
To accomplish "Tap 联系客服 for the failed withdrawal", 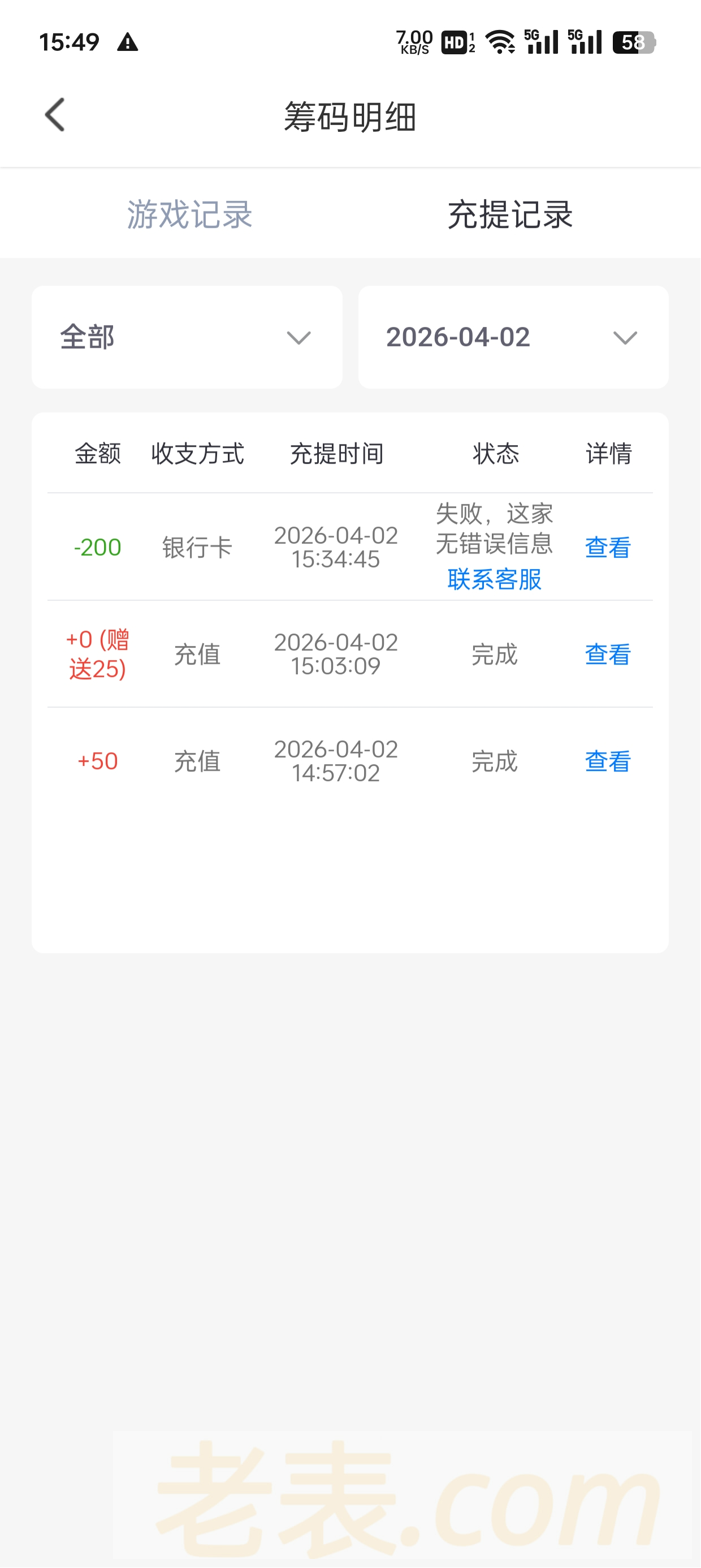I will [494, 579].
